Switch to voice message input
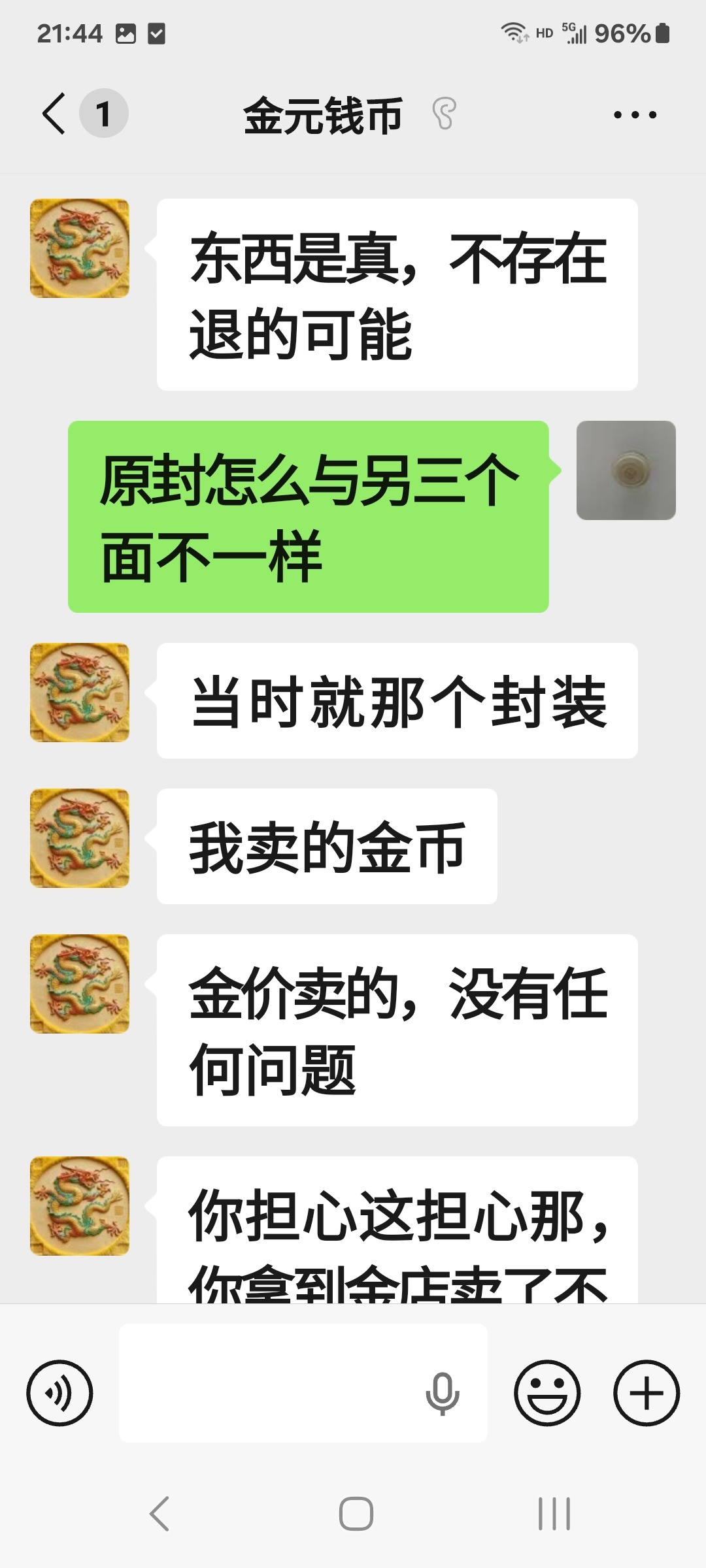The image size is (706, 1568). pyautogui.click(x=59, y=1393)
